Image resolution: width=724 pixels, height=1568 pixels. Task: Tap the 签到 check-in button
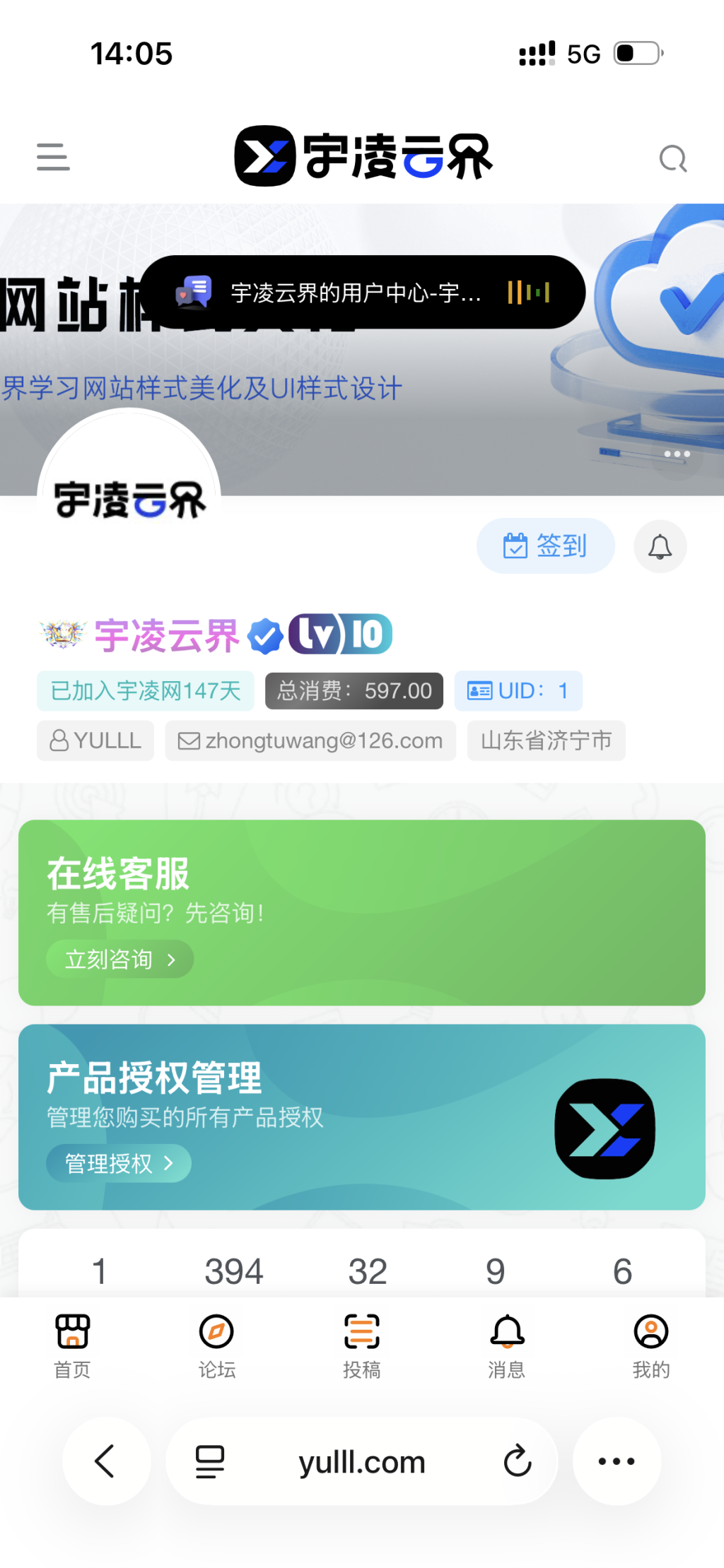tap(545, 546)
